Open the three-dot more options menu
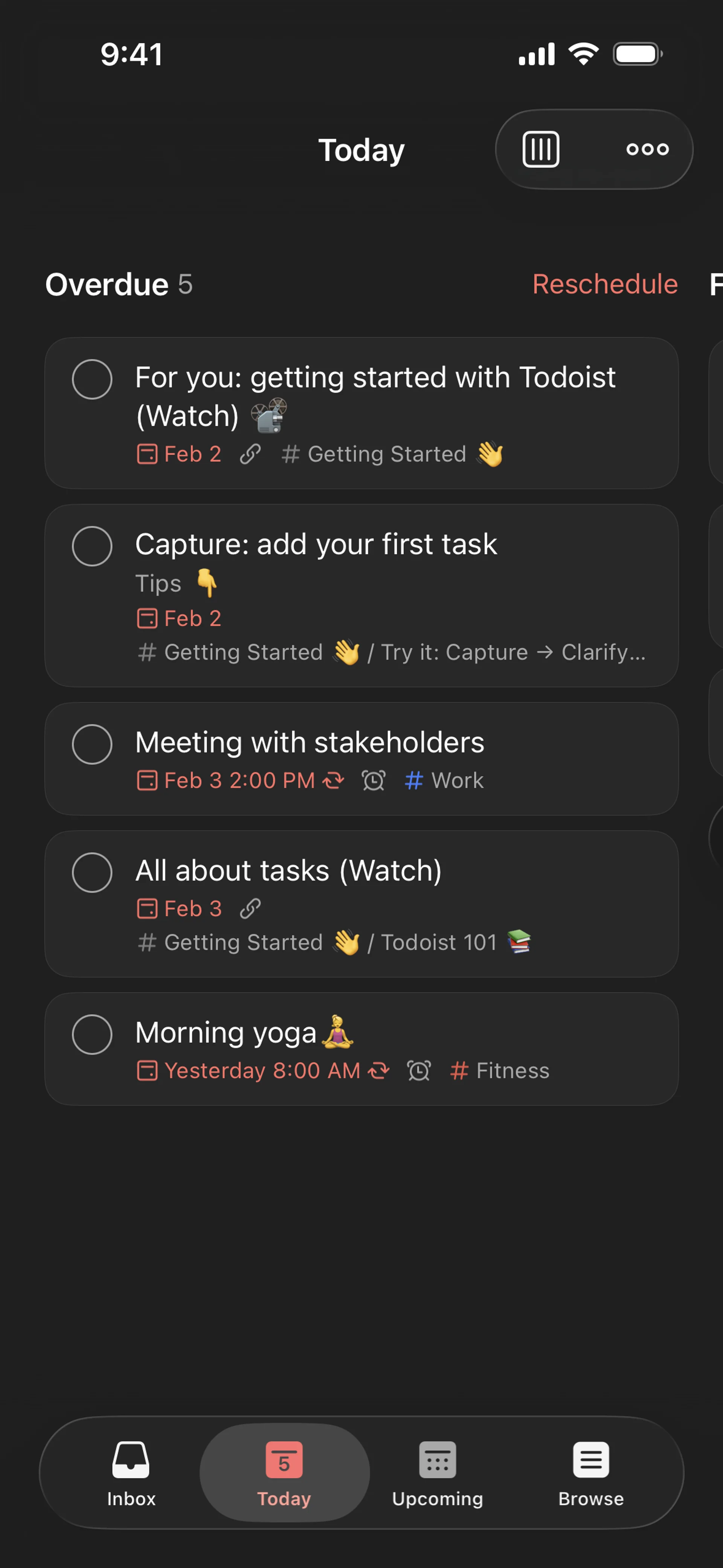 (x=647, y=149)
